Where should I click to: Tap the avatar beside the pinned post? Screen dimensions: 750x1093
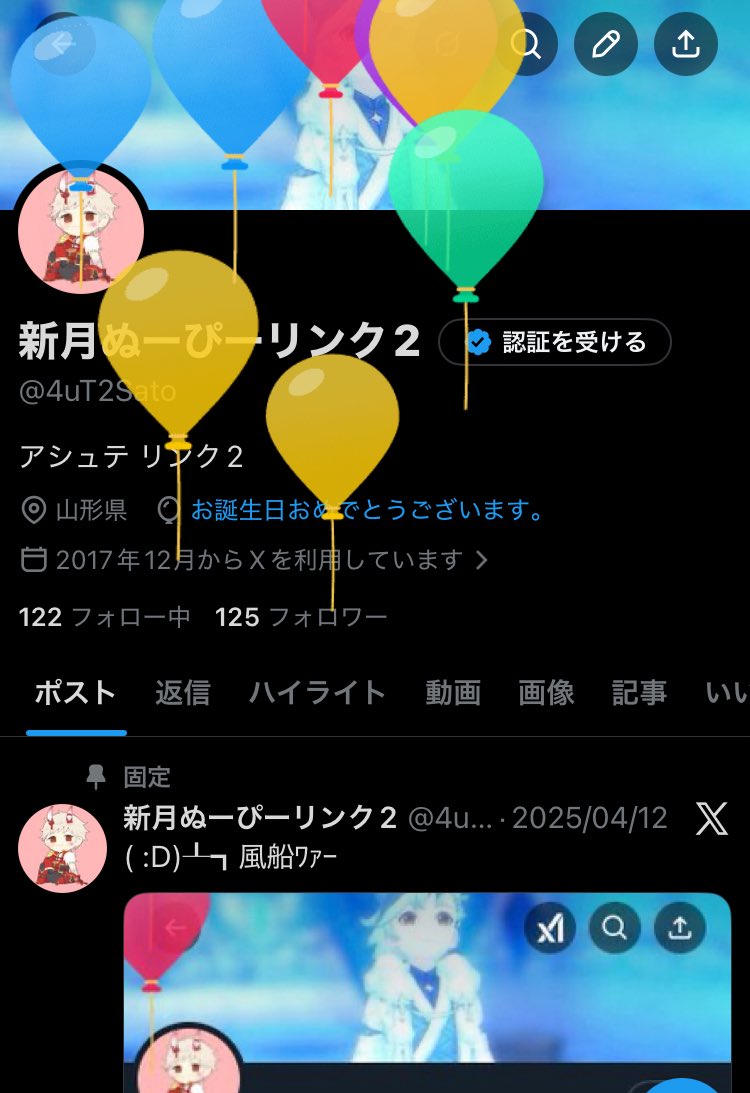pos(63,848)
